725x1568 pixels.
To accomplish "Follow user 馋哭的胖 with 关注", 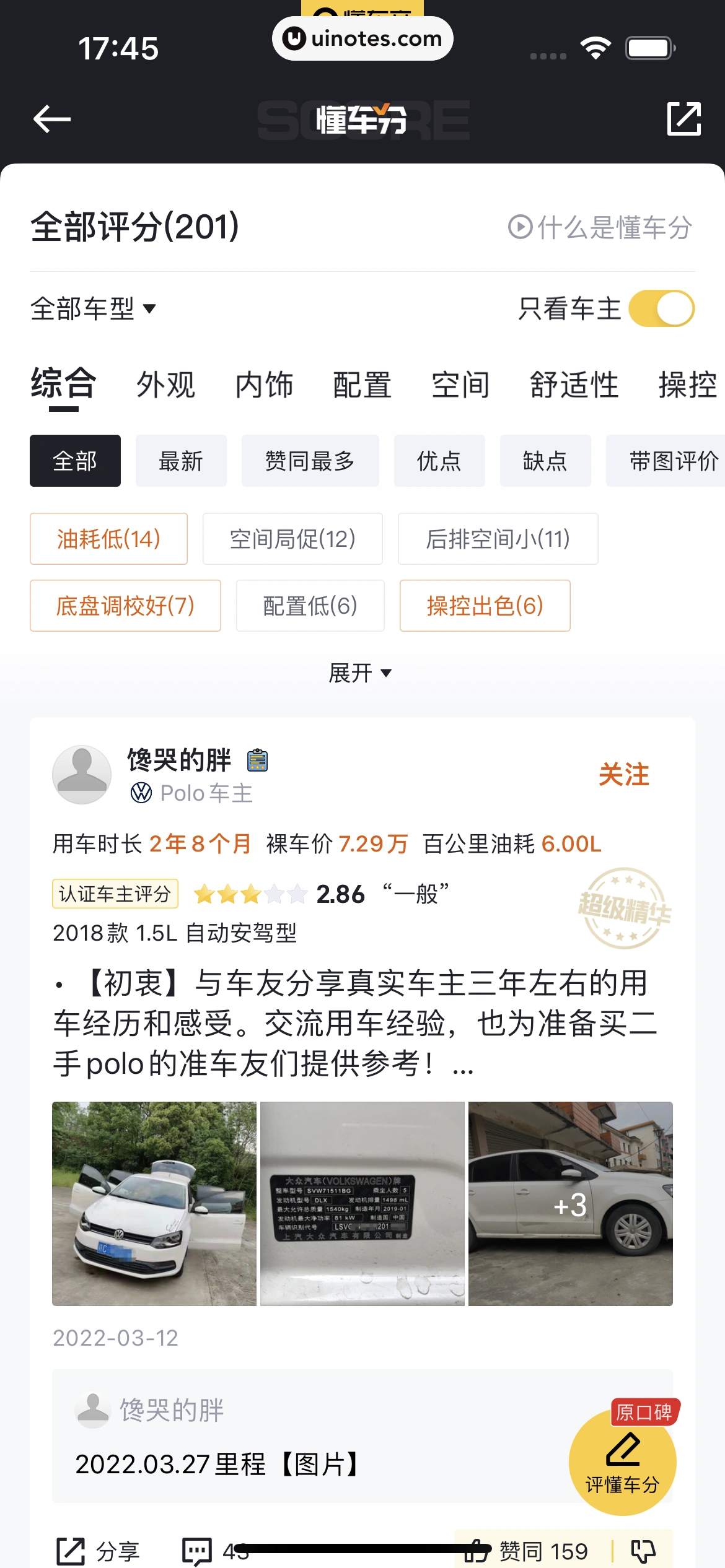I will pos(623,775).
